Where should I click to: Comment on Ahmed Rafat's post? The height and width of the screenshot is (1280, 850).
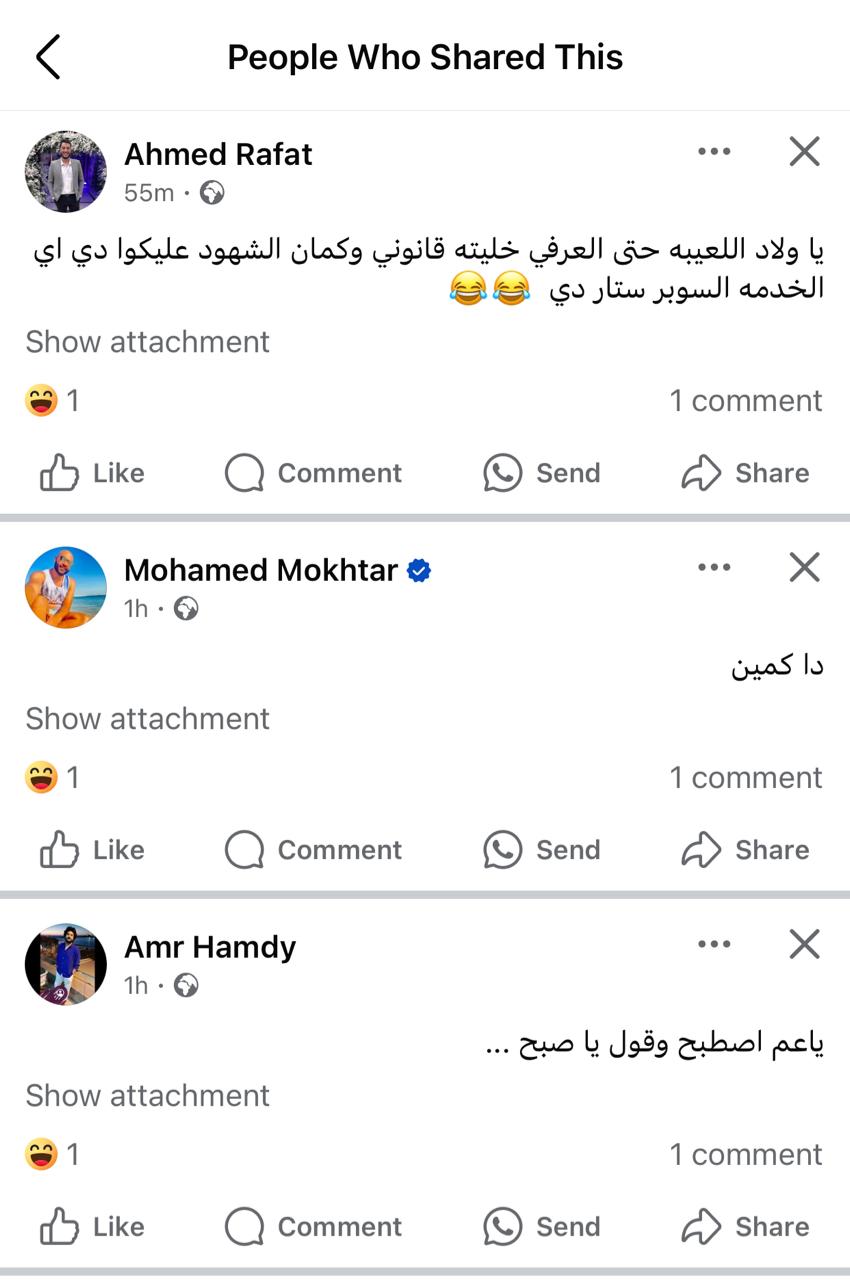click(x=313, y=473)
